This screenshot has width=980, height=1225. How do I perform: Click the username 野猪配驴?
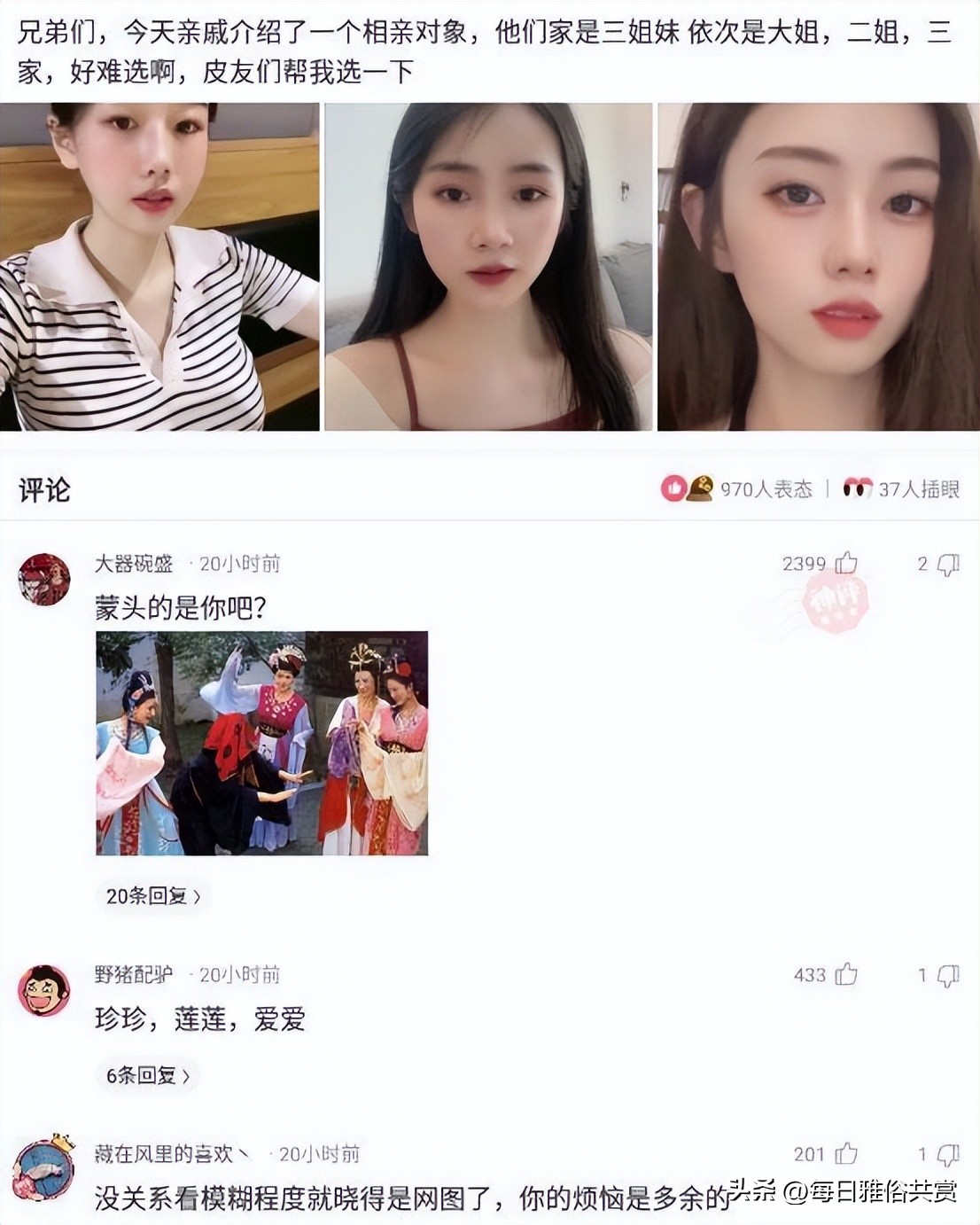[131, 973]
